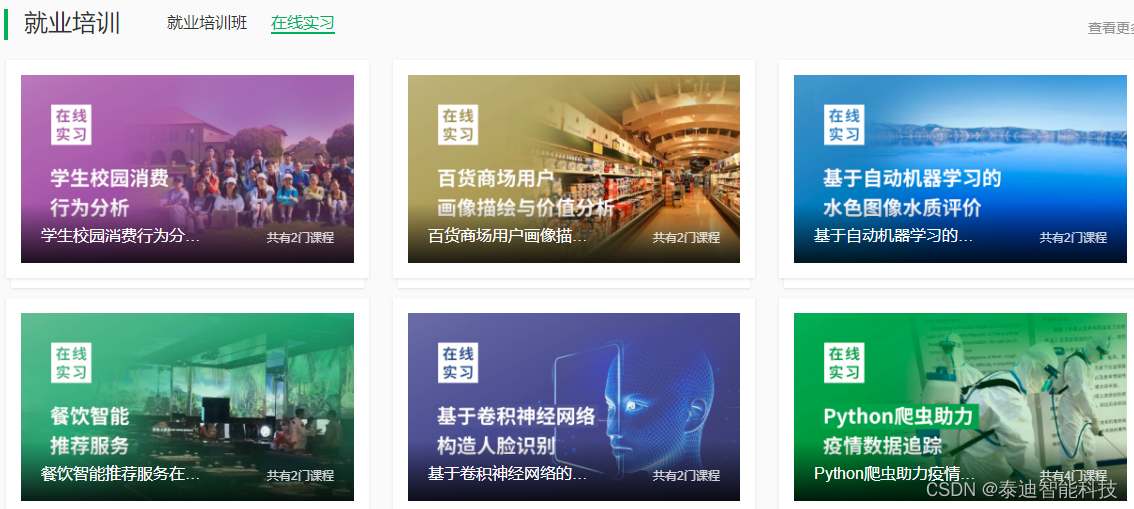The height and width of the screenshot is (509, 1134).
Task: Switch to the 就业培训班 tab
Action: [x=207, y=23]
